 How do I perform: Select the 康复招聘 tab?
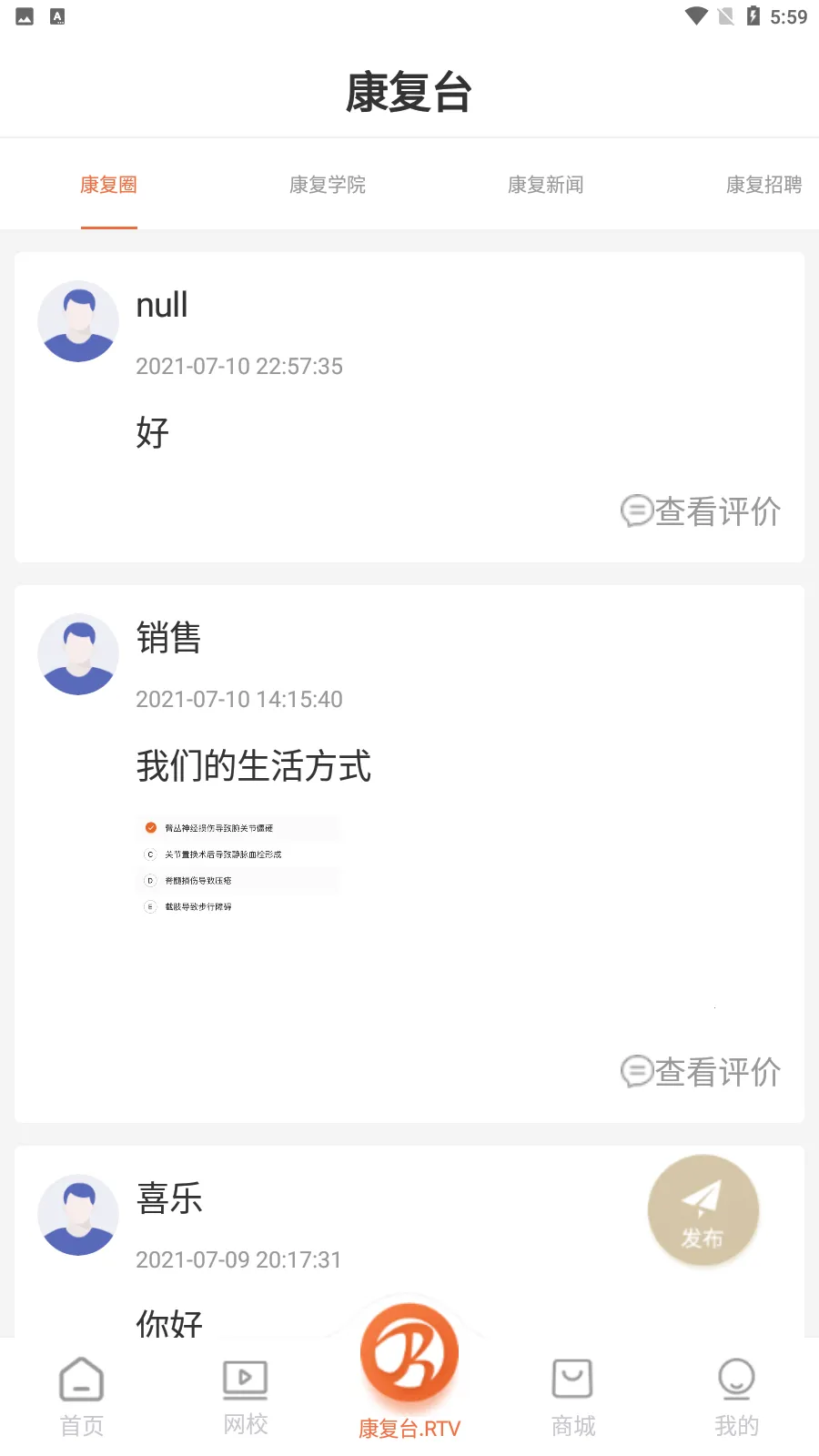(x=763, y=185)
